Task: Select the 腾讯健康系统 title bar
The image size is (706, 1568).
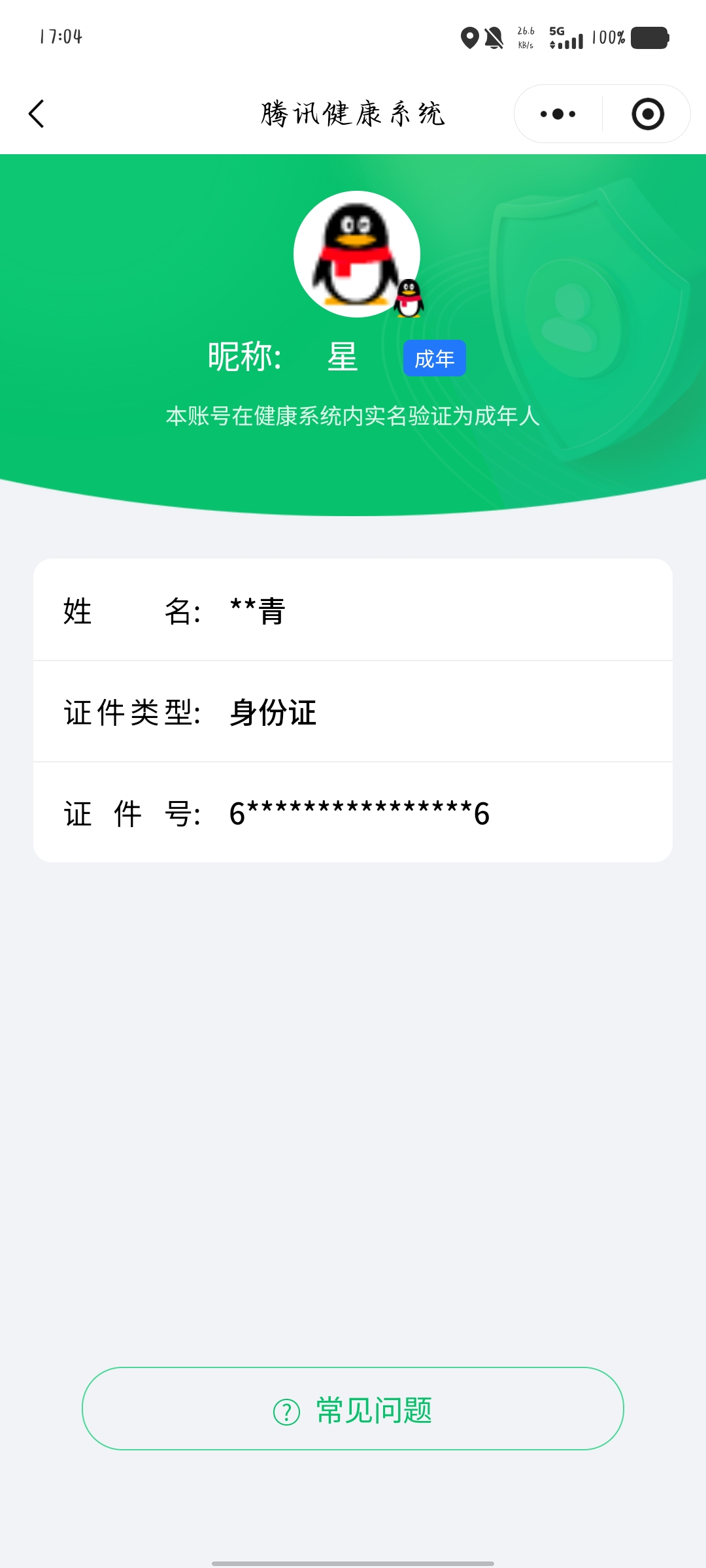Action: [x=353, y=113]
